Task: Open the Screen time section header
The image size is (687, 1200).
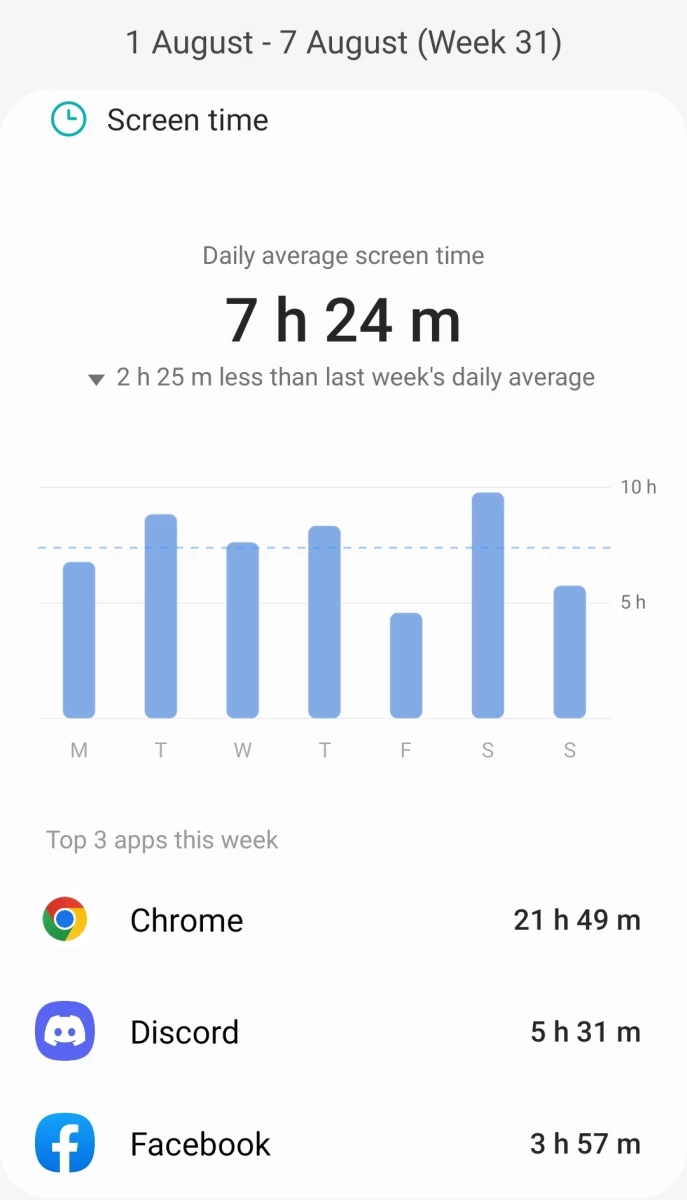Action: tap(160, 120)
